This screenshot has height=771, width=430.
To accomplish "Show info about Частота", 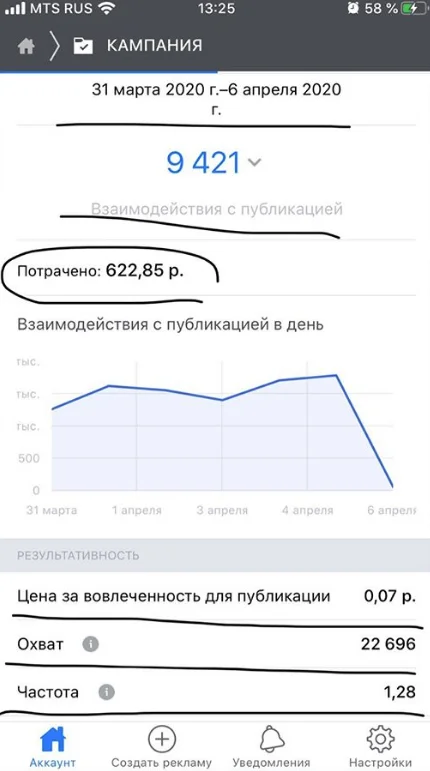I will click(x=106, y=692).
